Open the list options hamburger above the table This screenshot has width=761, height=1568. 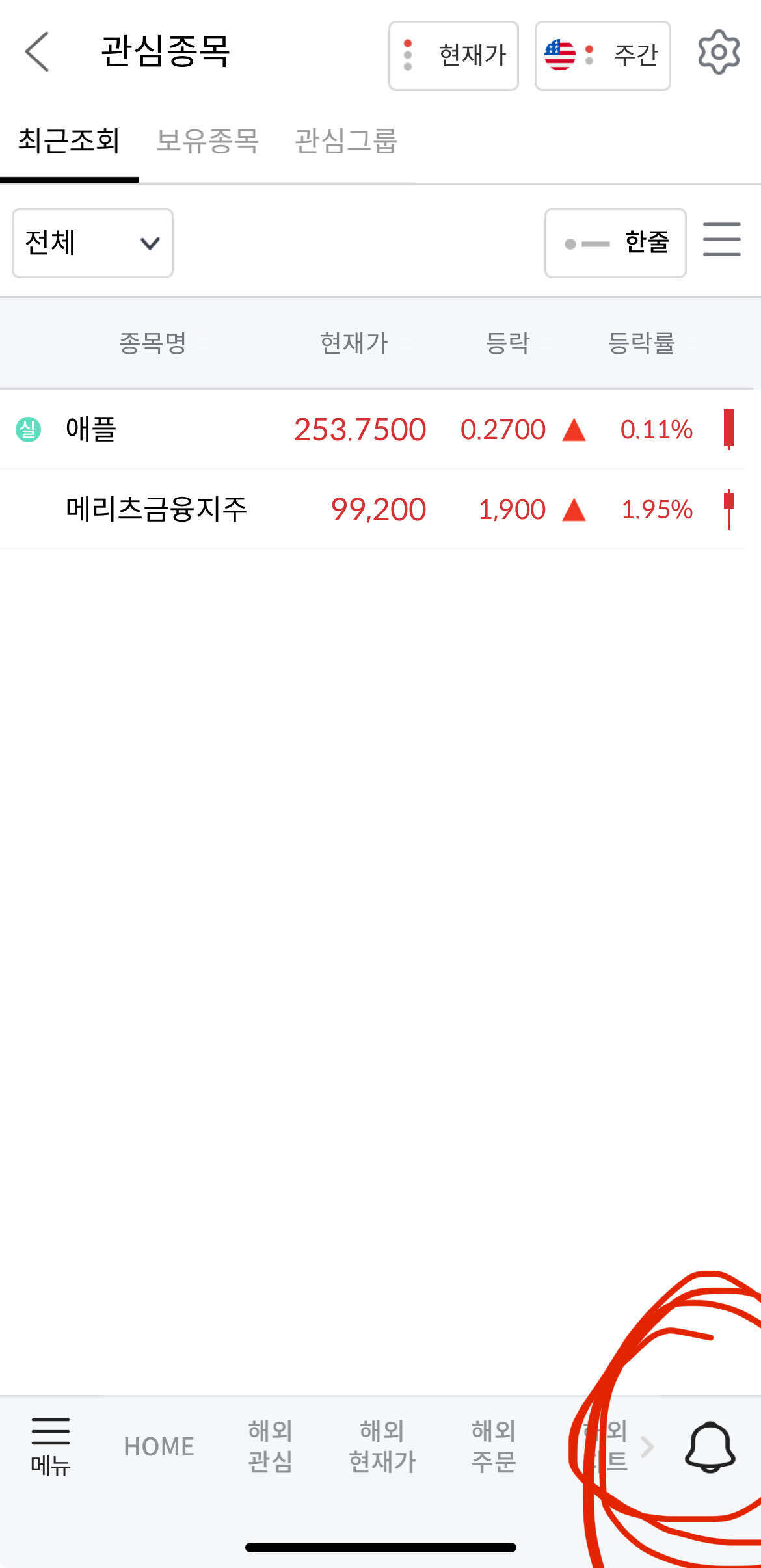pos(721,239)
